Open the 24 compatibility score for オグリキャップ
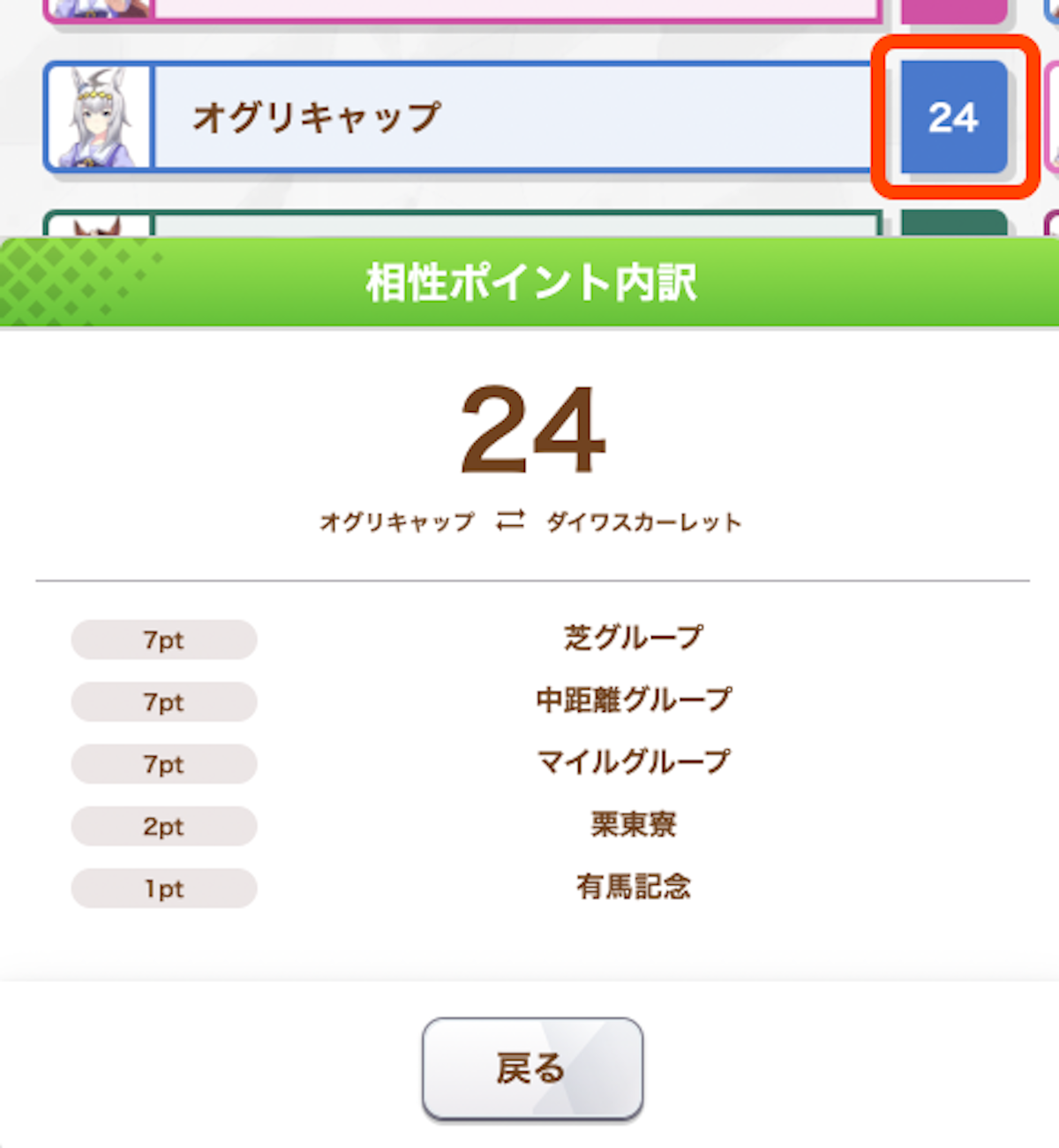The image size is (1059, 1148). pyautogui.click(x=953, y=117)
